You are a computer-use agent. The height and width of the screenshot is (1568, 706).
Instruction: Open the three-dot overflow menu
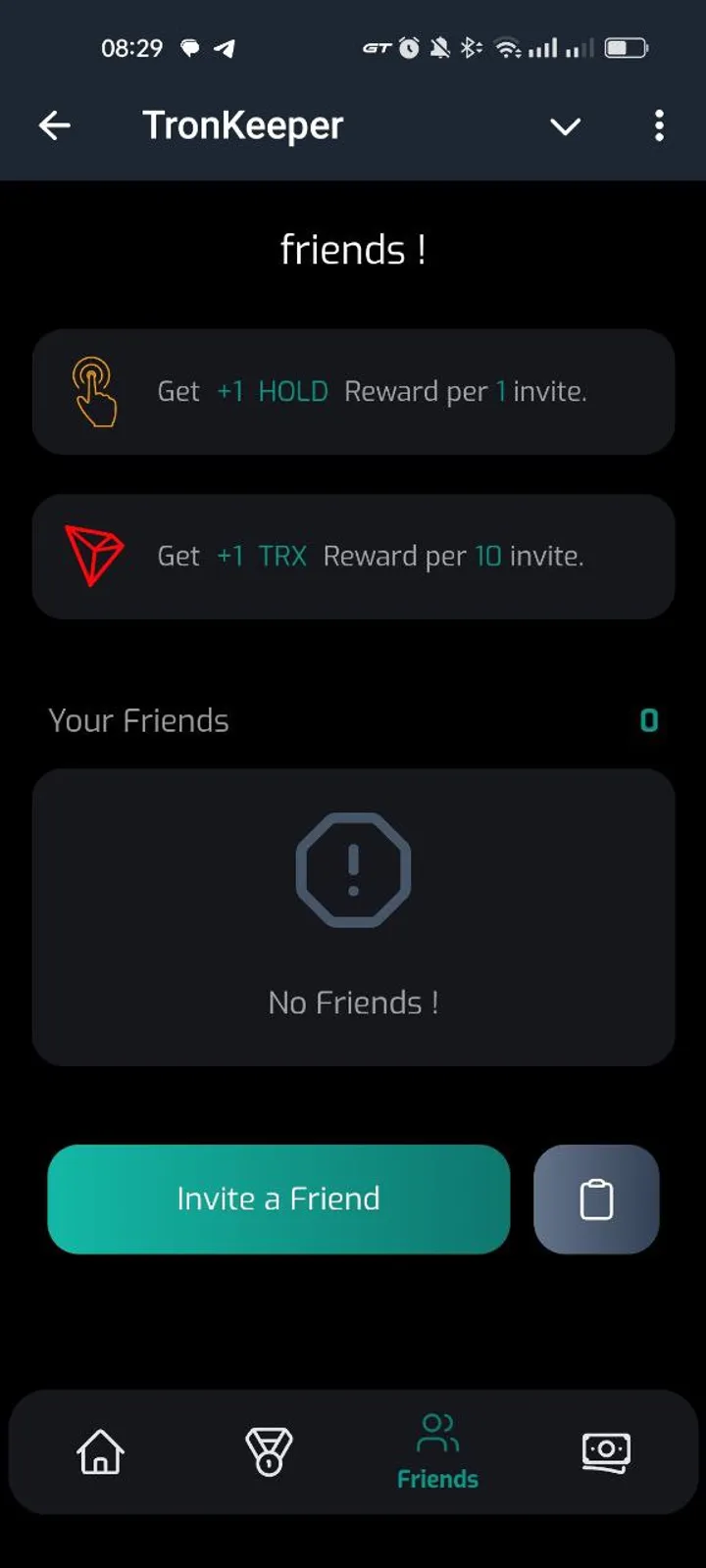click(659, 126)
